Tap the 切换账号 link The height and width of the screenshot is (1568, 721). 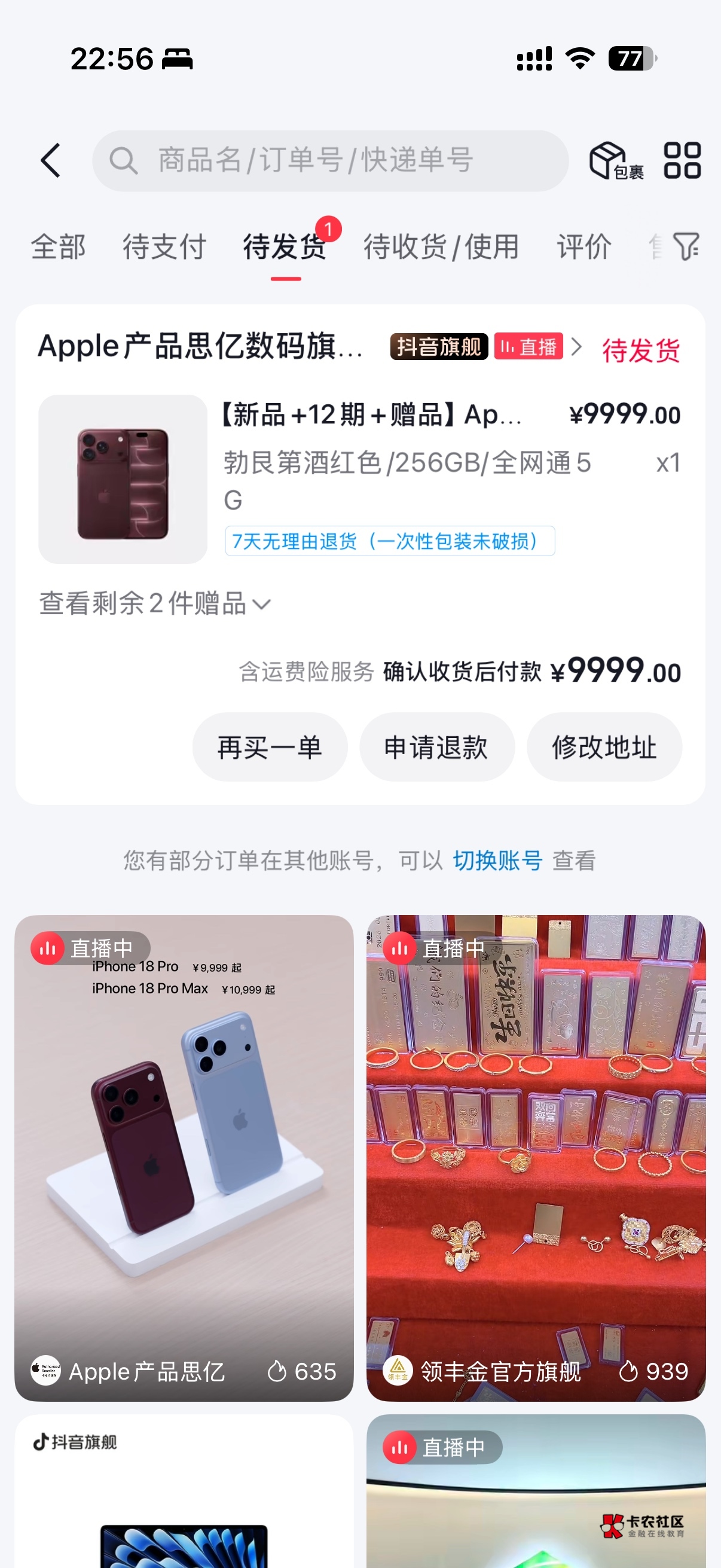497,861
